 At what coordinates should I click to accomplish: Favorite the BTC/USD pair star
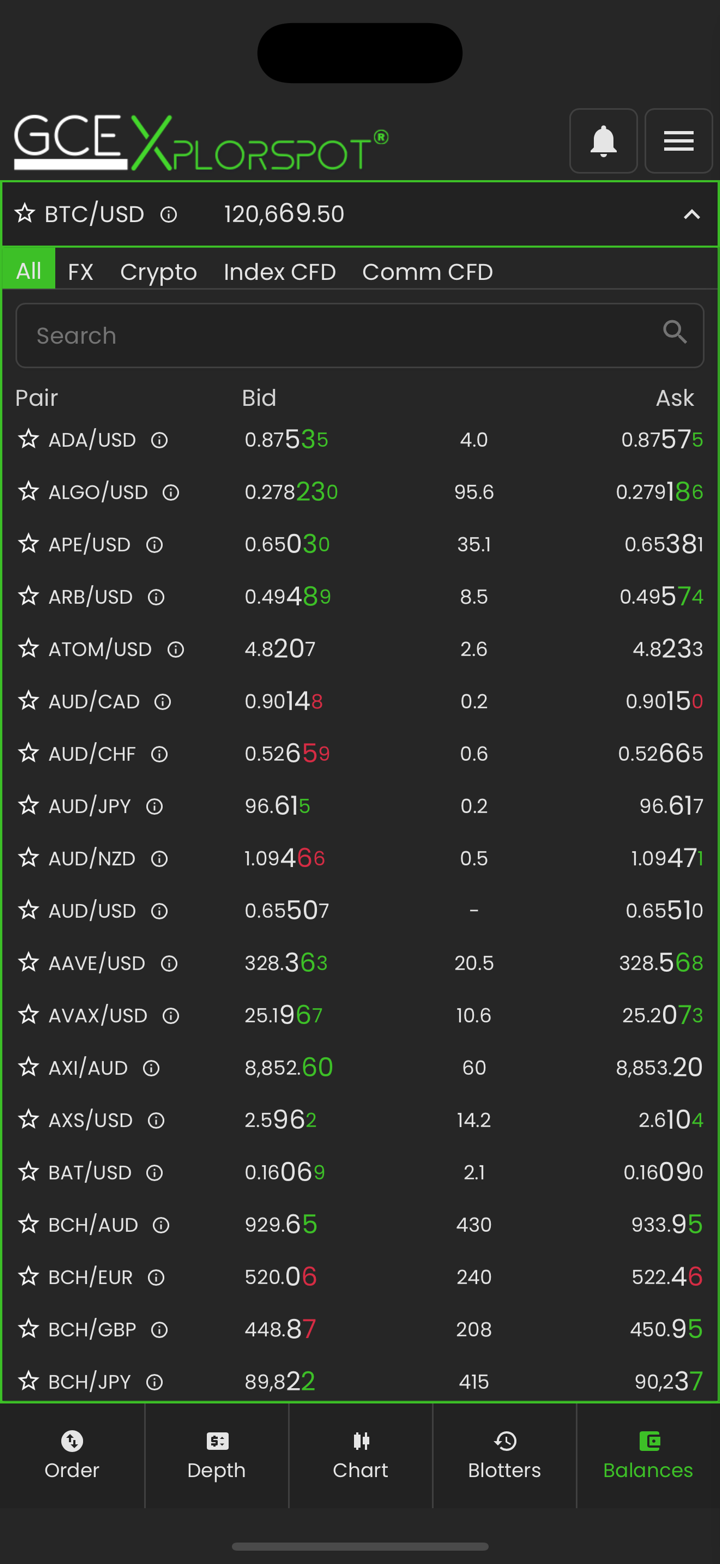click(x=25, y=214)
